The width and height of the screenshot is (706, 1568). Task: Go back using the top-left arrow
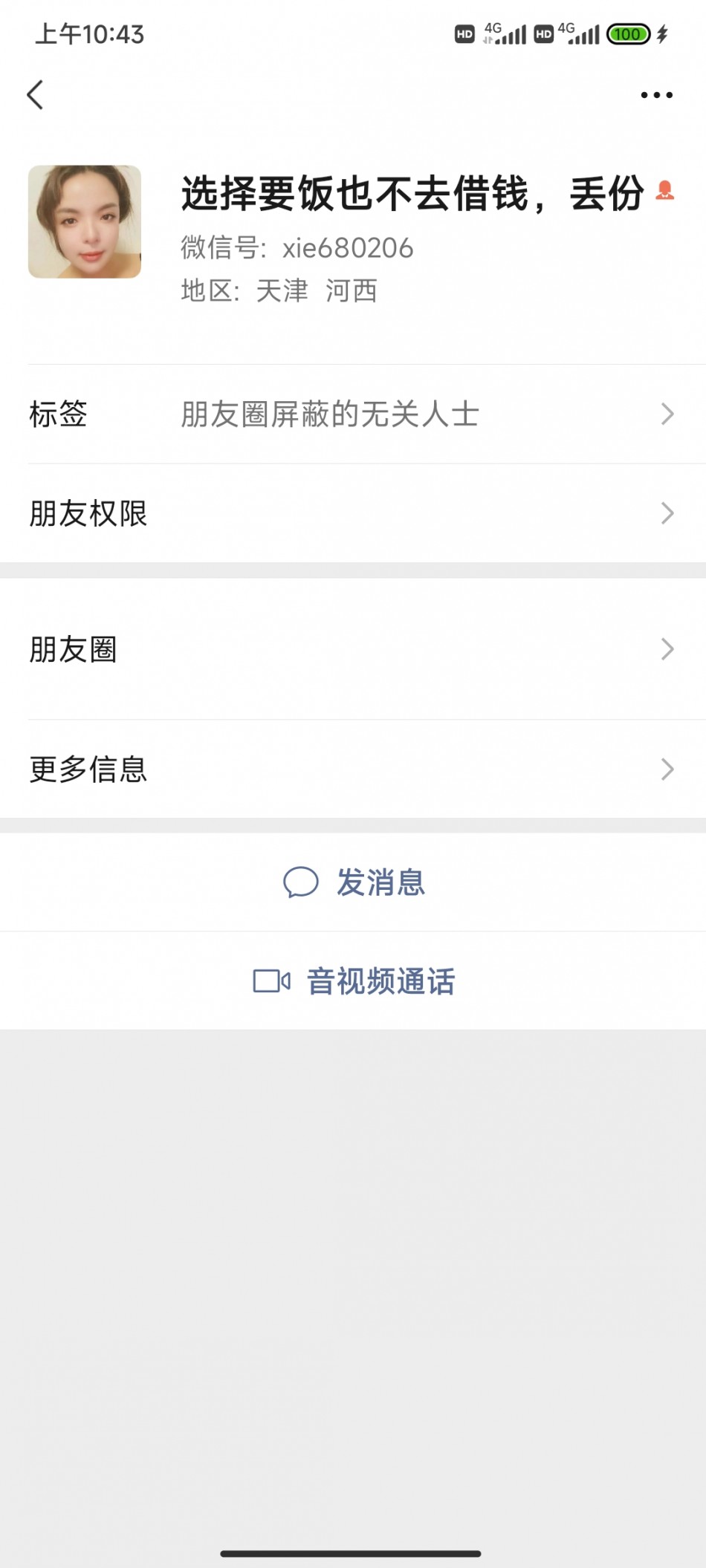tap(35, 95)
